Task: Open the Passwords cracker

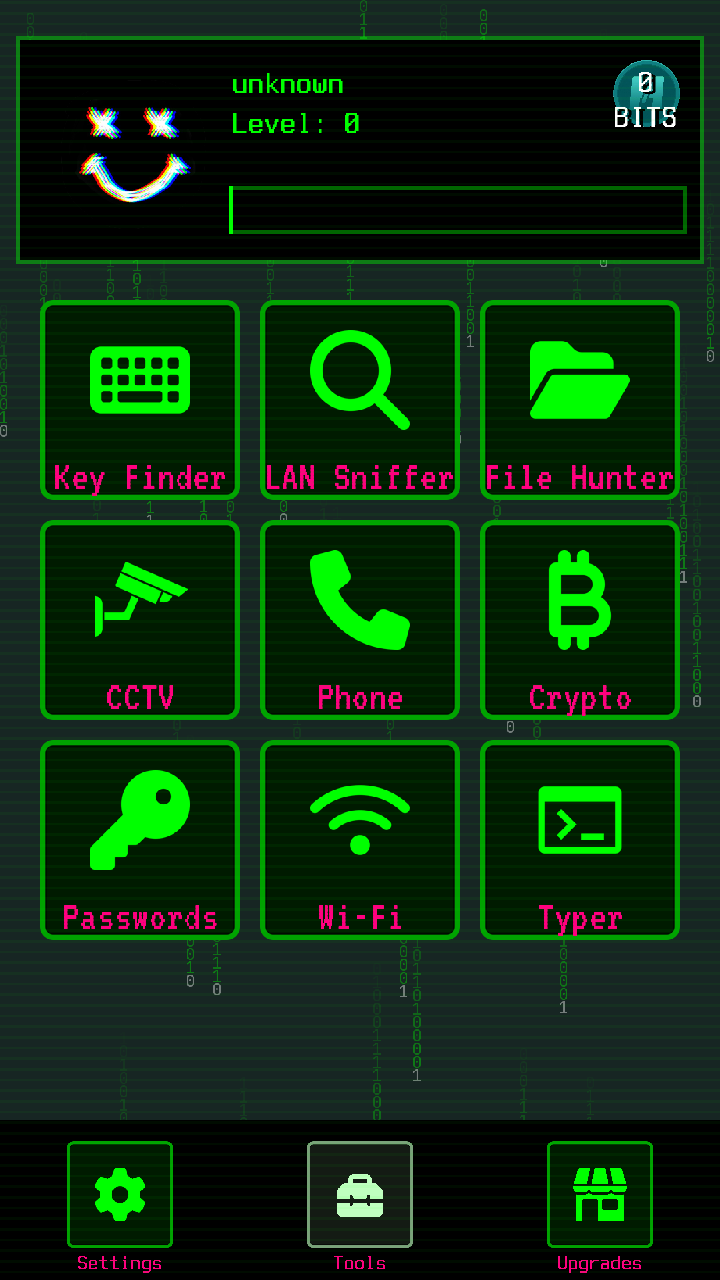Action: [140, 840]
